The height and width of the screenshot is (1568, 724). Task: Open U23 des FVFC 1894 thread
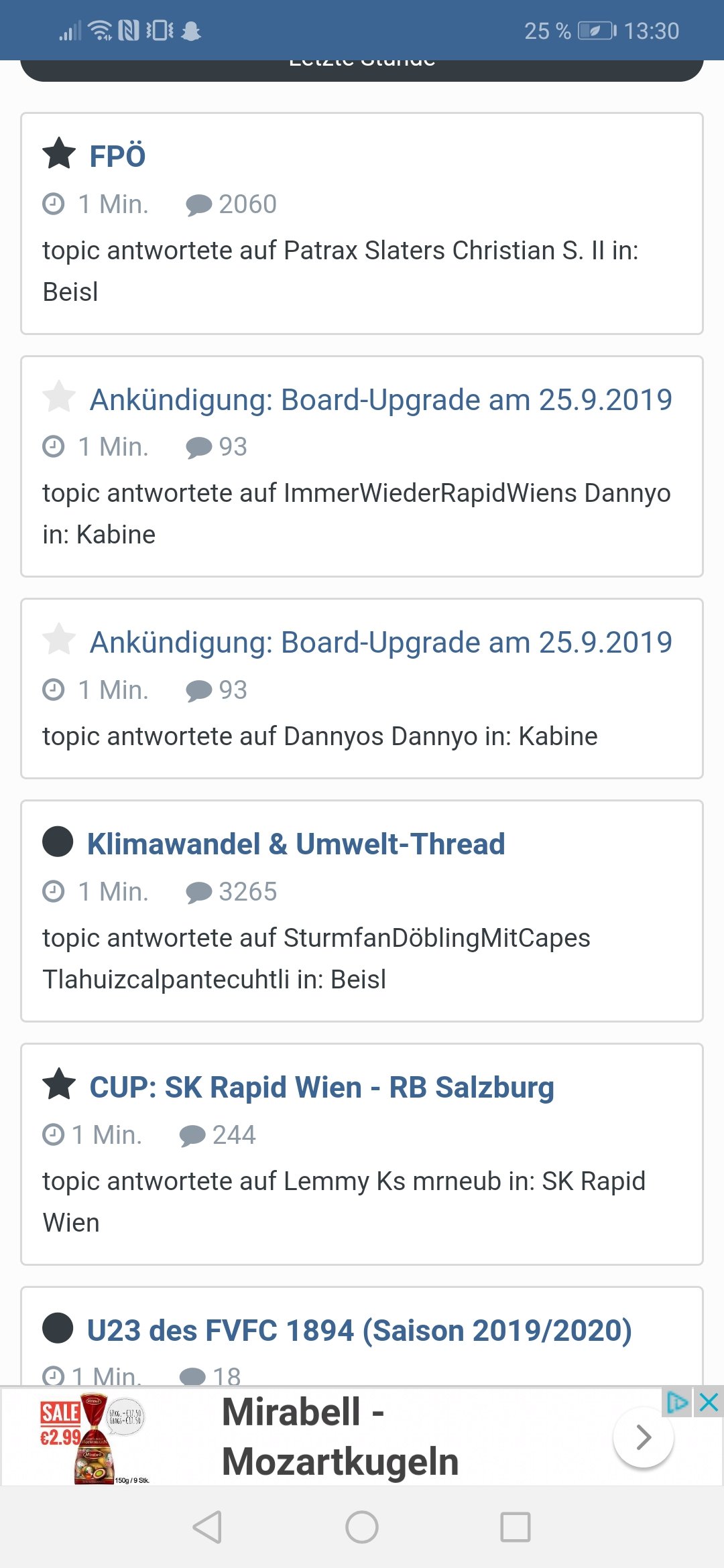coord(359,1331)
